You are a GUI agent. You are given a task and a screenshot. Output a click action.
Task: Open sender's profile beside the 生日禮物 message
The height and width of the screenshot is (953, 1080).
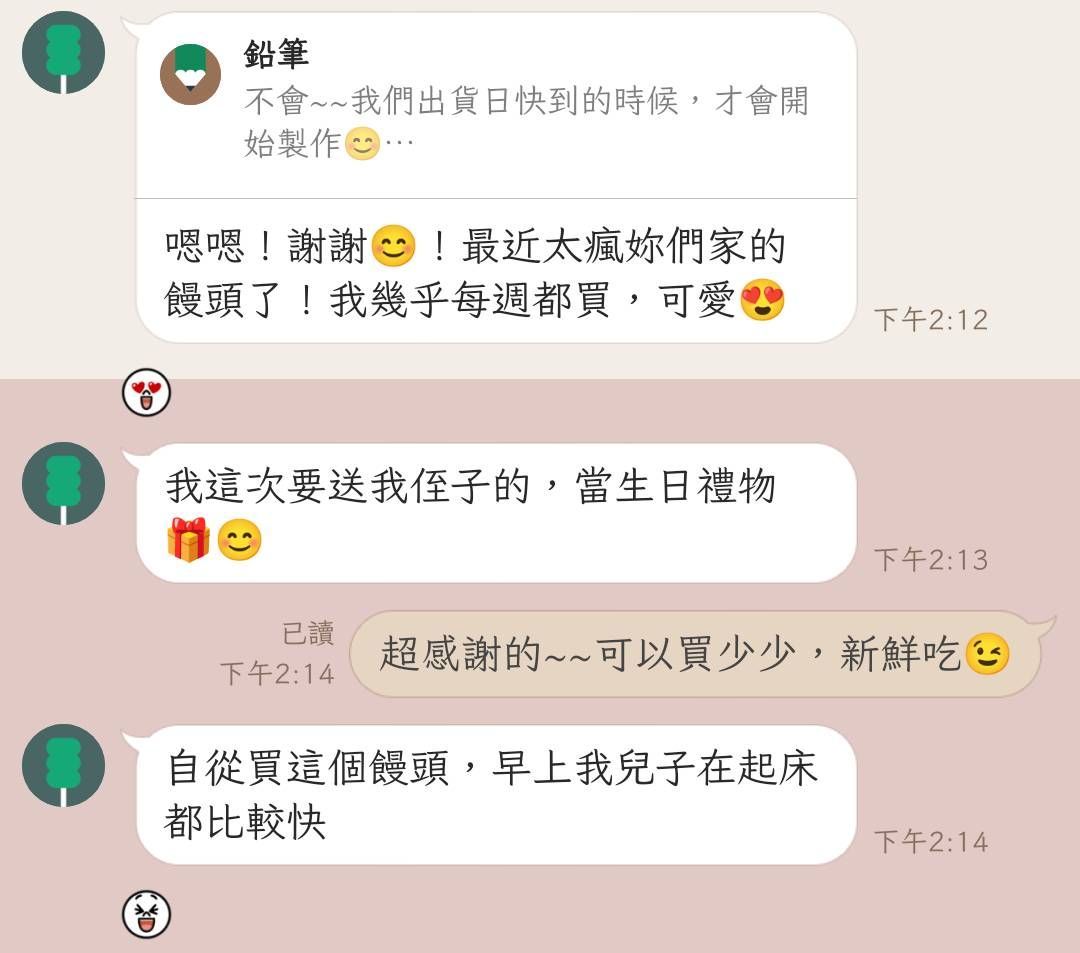point(63,483)
